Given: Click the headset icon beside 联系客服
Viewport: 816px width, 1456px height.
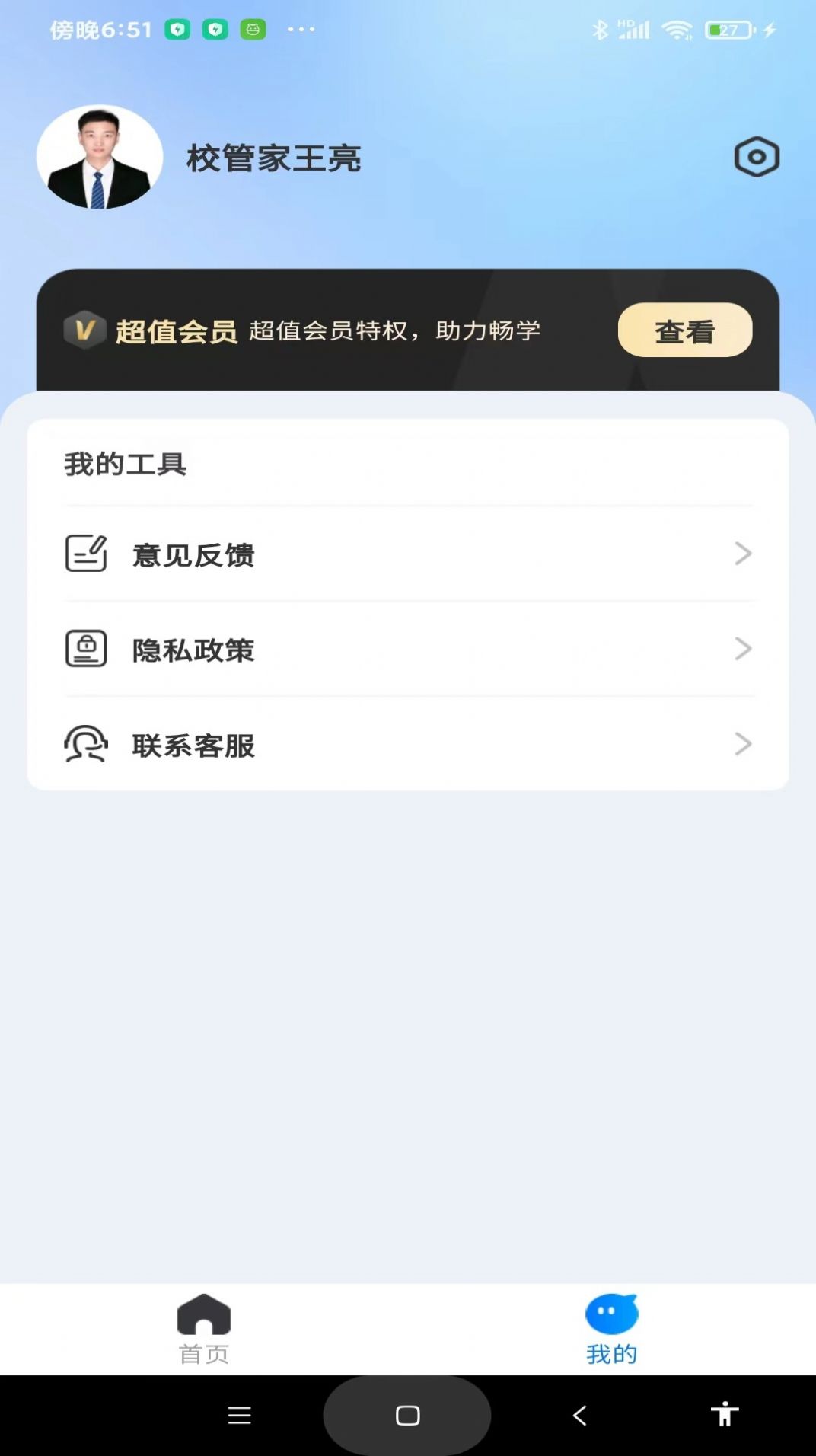Looking at the screenshot, I should click(86, 745).
